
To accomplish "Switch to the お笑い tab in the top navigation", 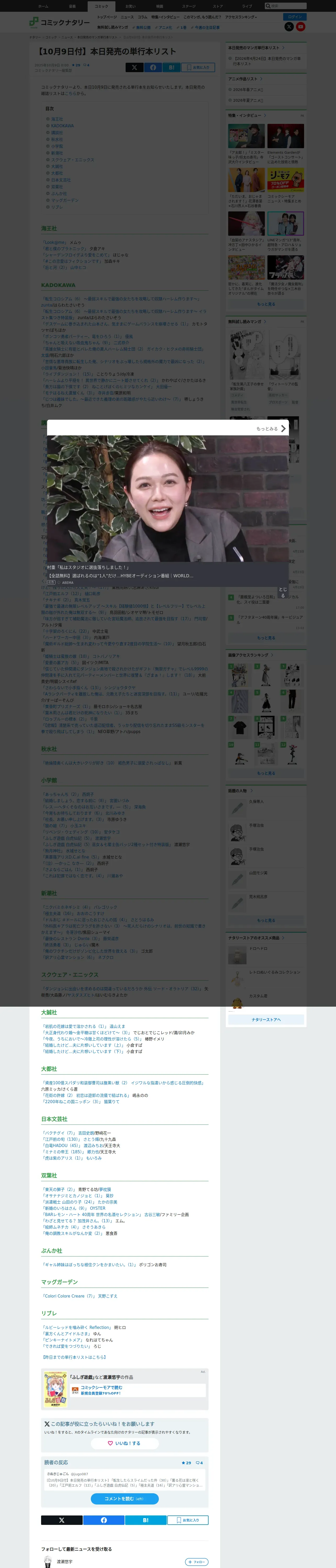I will coord(131,6).
